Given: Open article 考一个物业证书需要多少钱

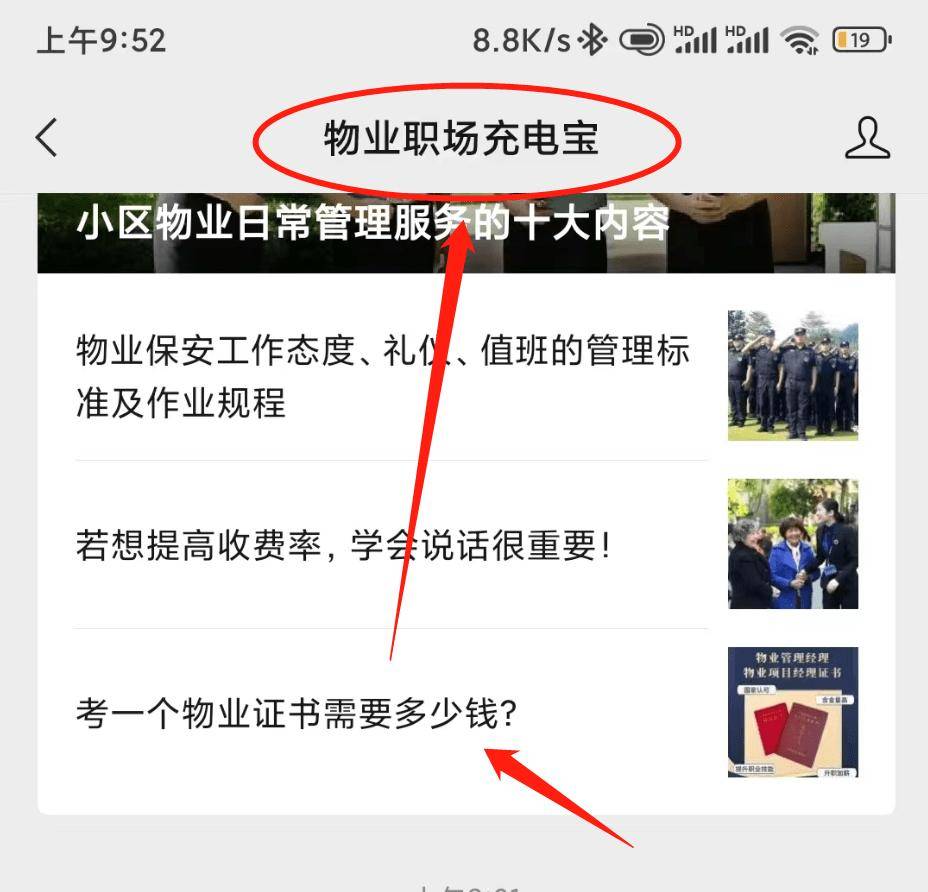Looking at the screenshot, I should point(296,713).
